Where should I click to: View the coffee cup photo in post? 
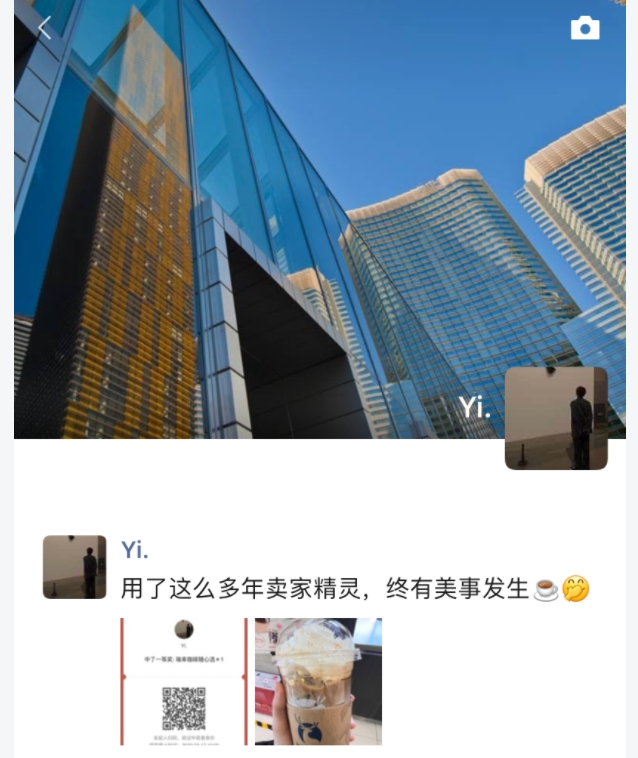(x=319, y=682)
